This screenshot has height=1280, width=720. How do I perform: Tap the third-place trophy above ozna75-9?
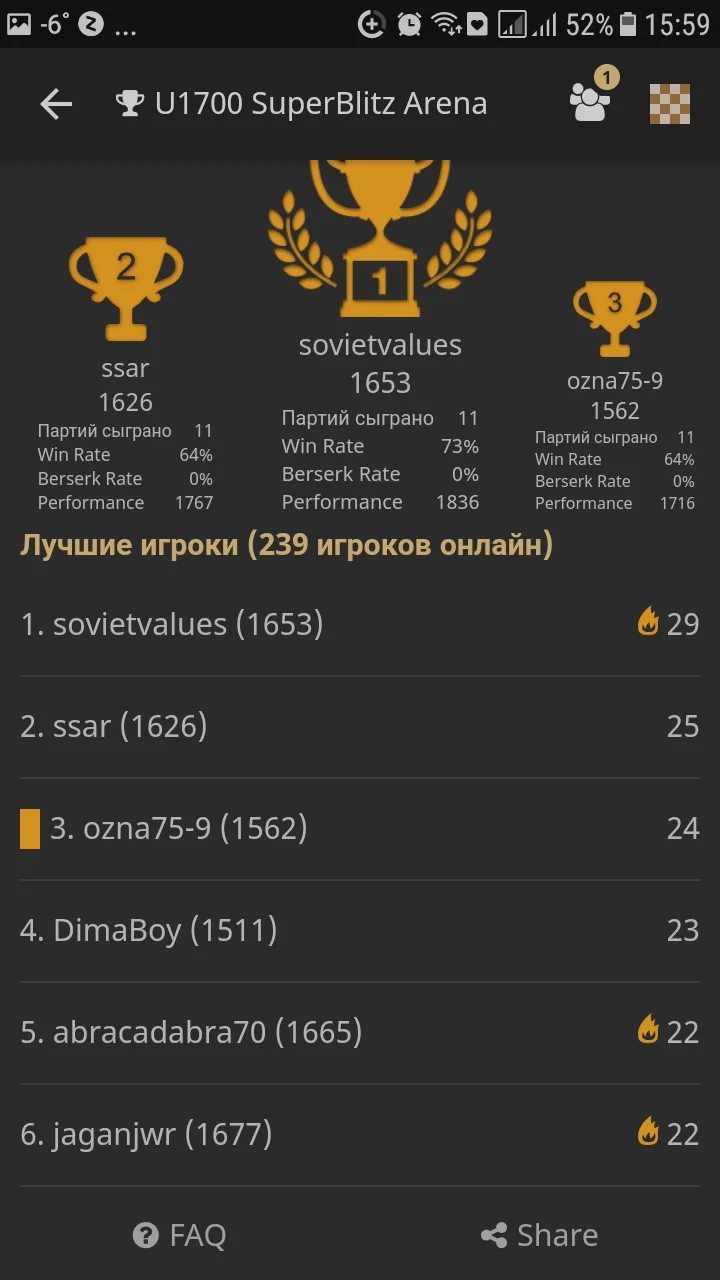[614, 316]
